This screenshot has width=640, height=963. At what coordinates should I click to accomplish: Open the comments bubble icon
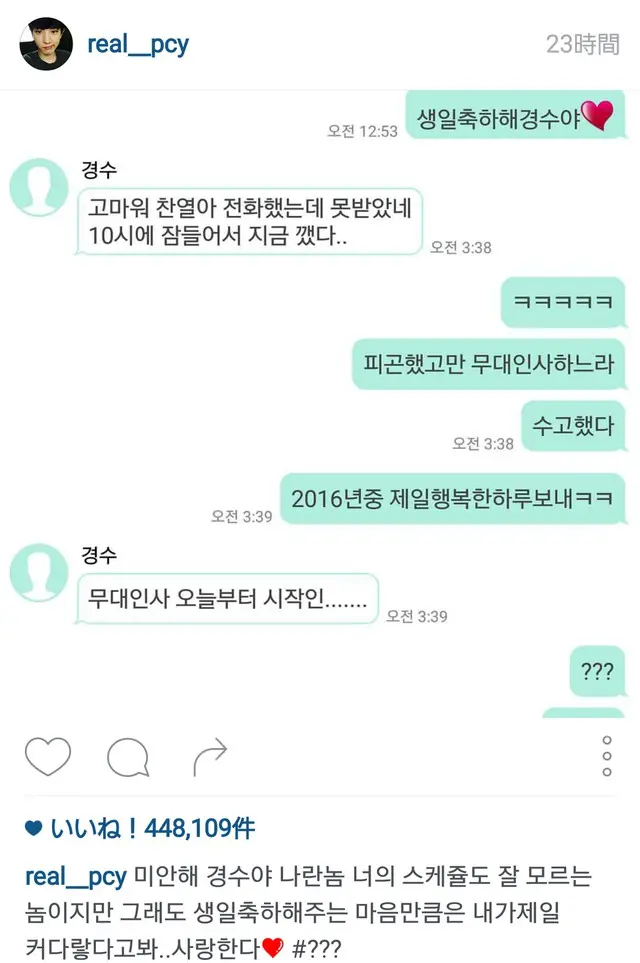[x=128, y=759]
